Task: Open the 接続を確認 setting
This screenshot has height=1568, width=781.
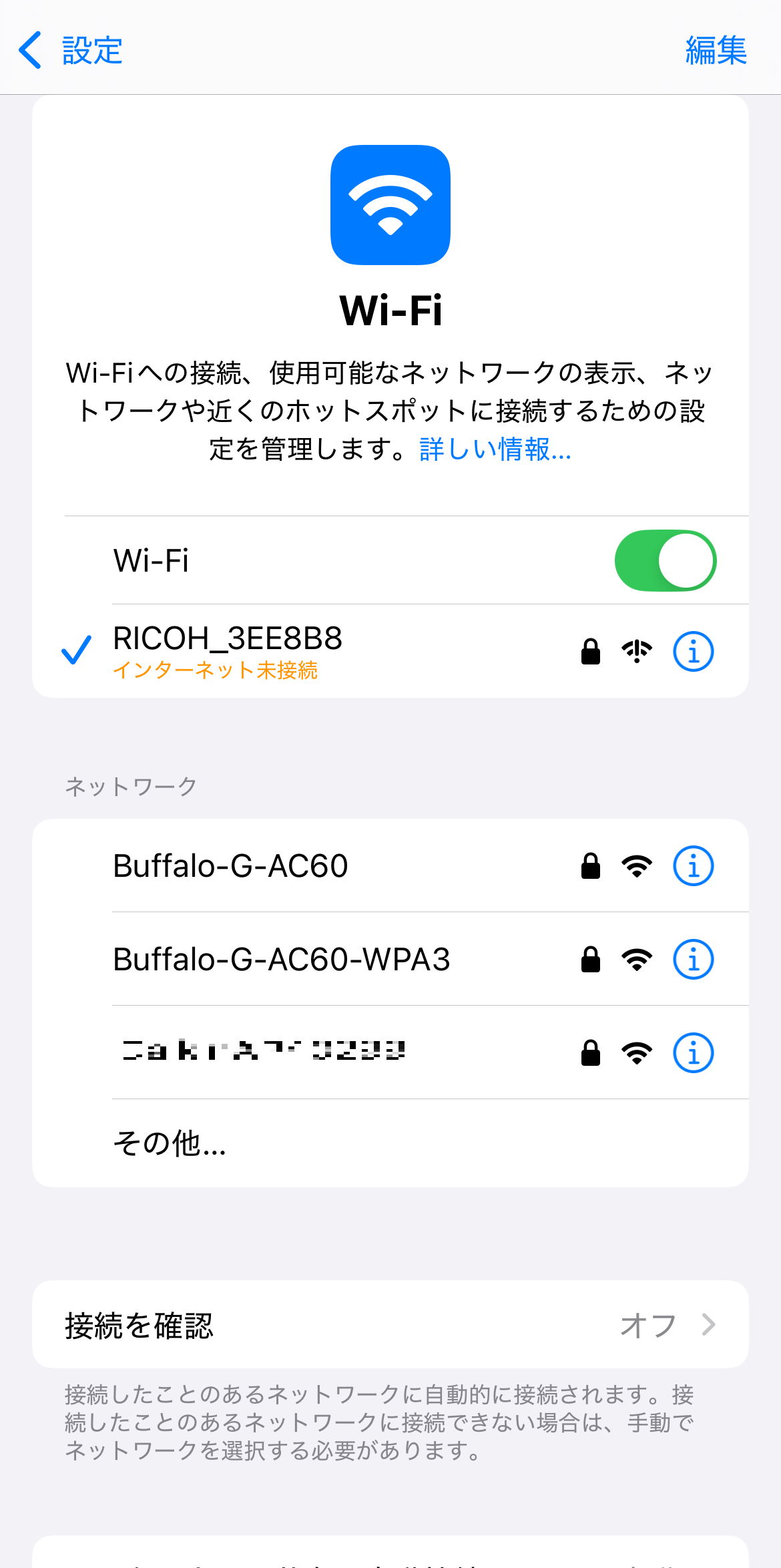Action: [390, 1324]
